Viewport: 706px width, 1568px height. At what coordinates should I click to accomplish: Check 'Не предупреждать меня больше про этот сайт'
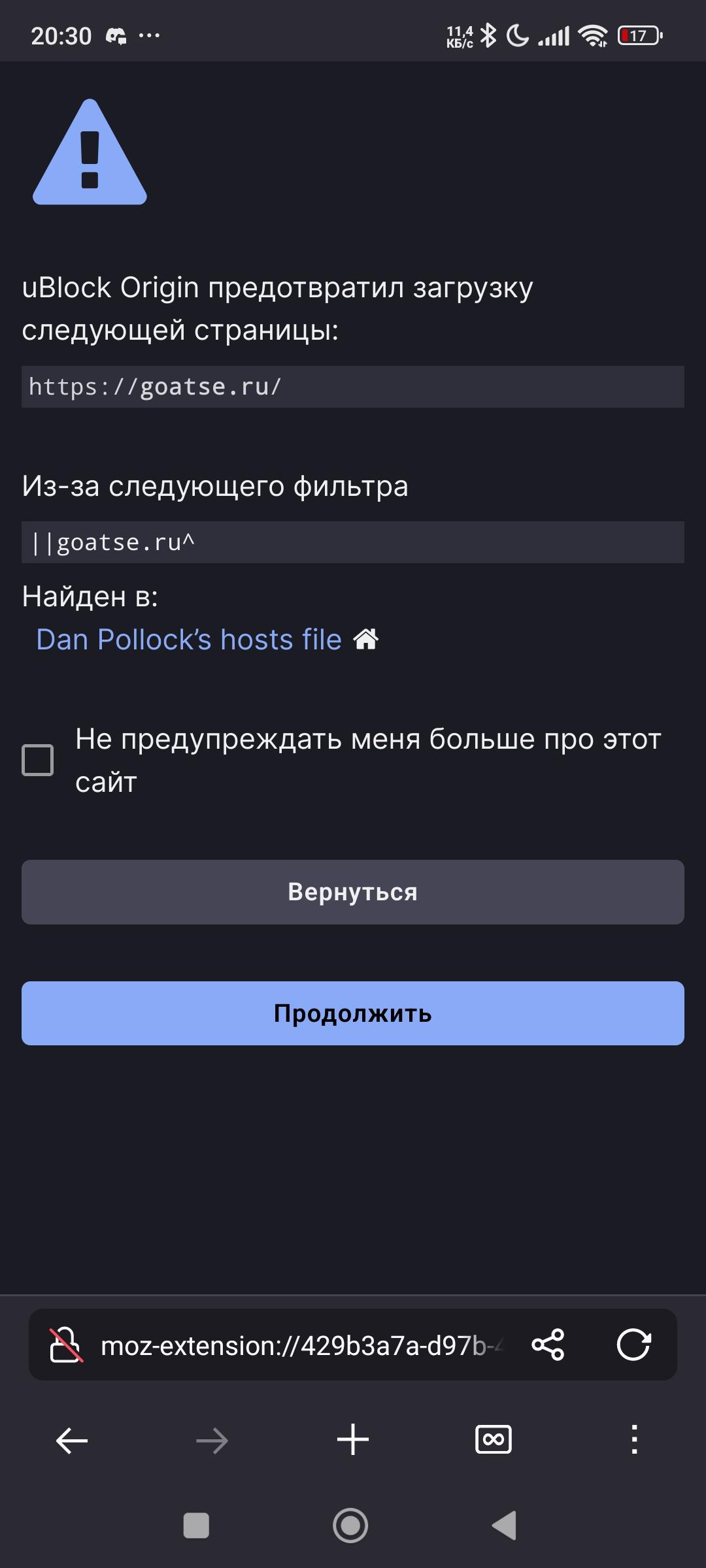point(38,760)
